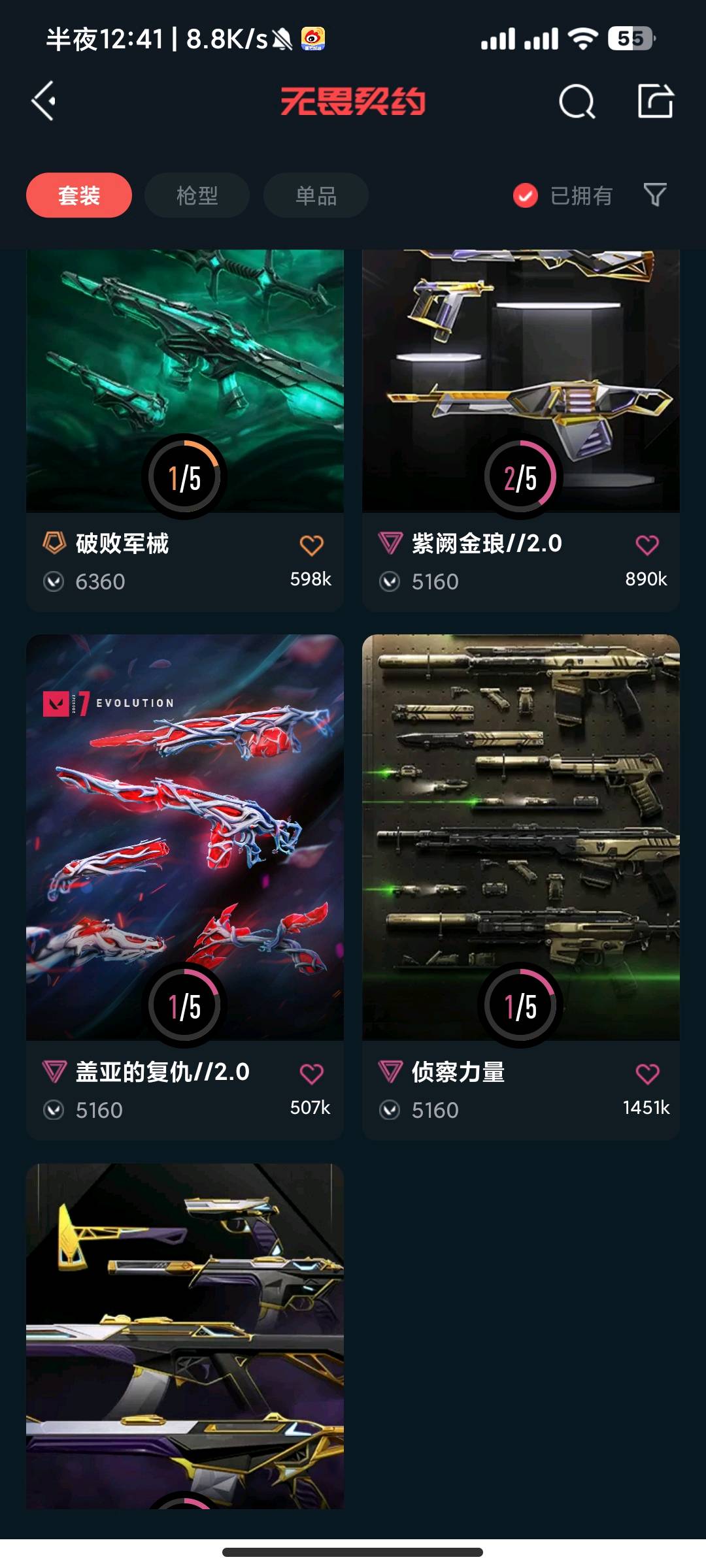Open the 侦察力量 bundle card

click(520, 836)
